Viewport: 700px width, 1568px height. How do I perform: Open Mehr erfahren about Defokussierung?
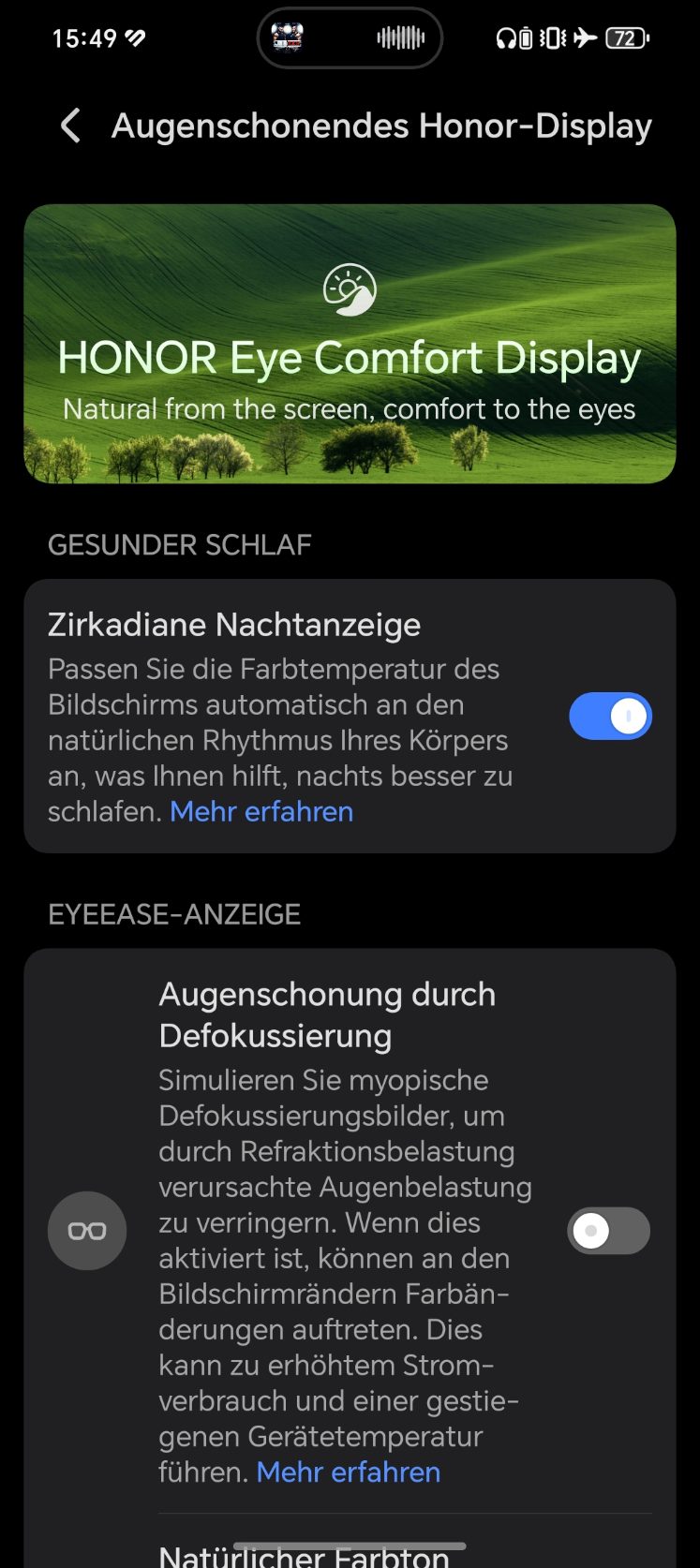[348, 1472]
